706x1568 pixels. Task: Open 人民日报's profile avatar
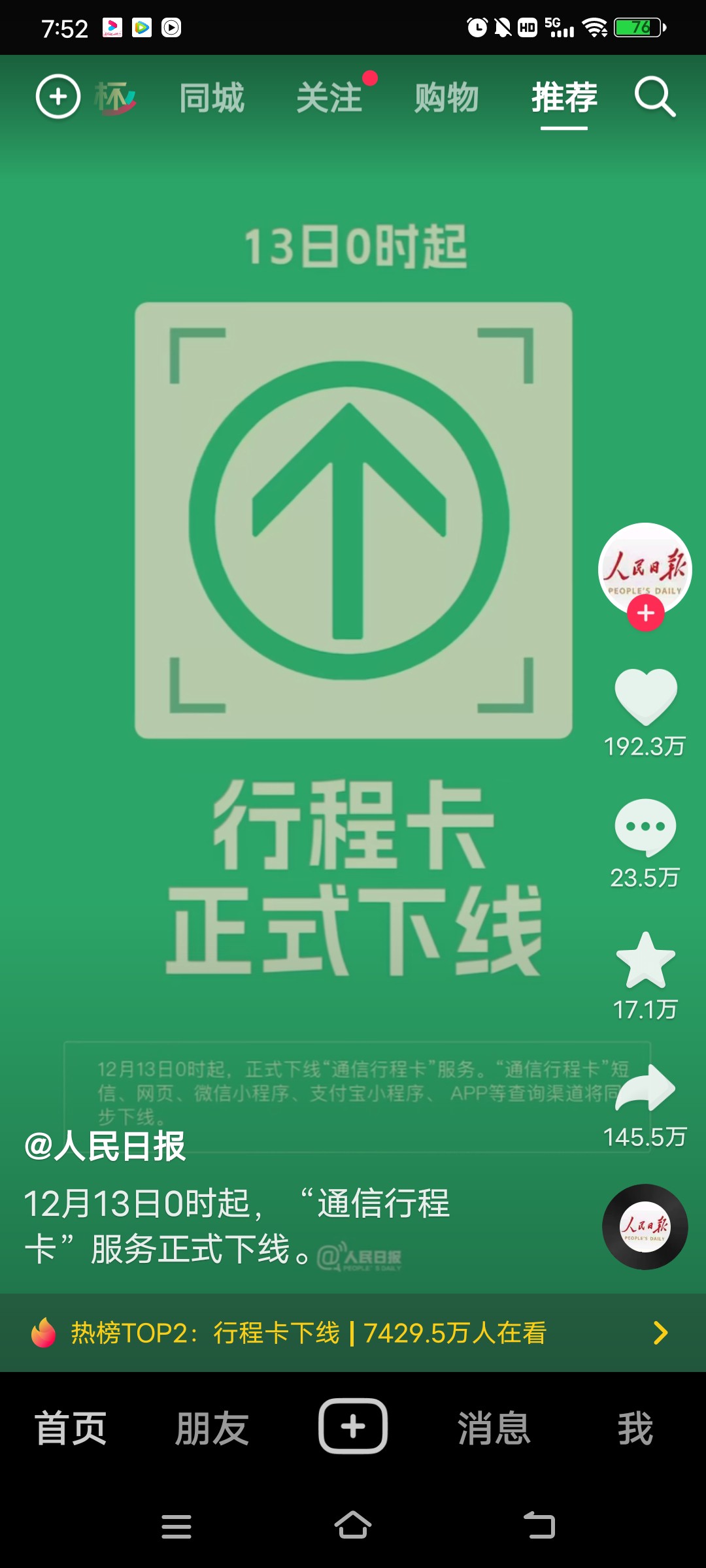click(x=645, y=567)
